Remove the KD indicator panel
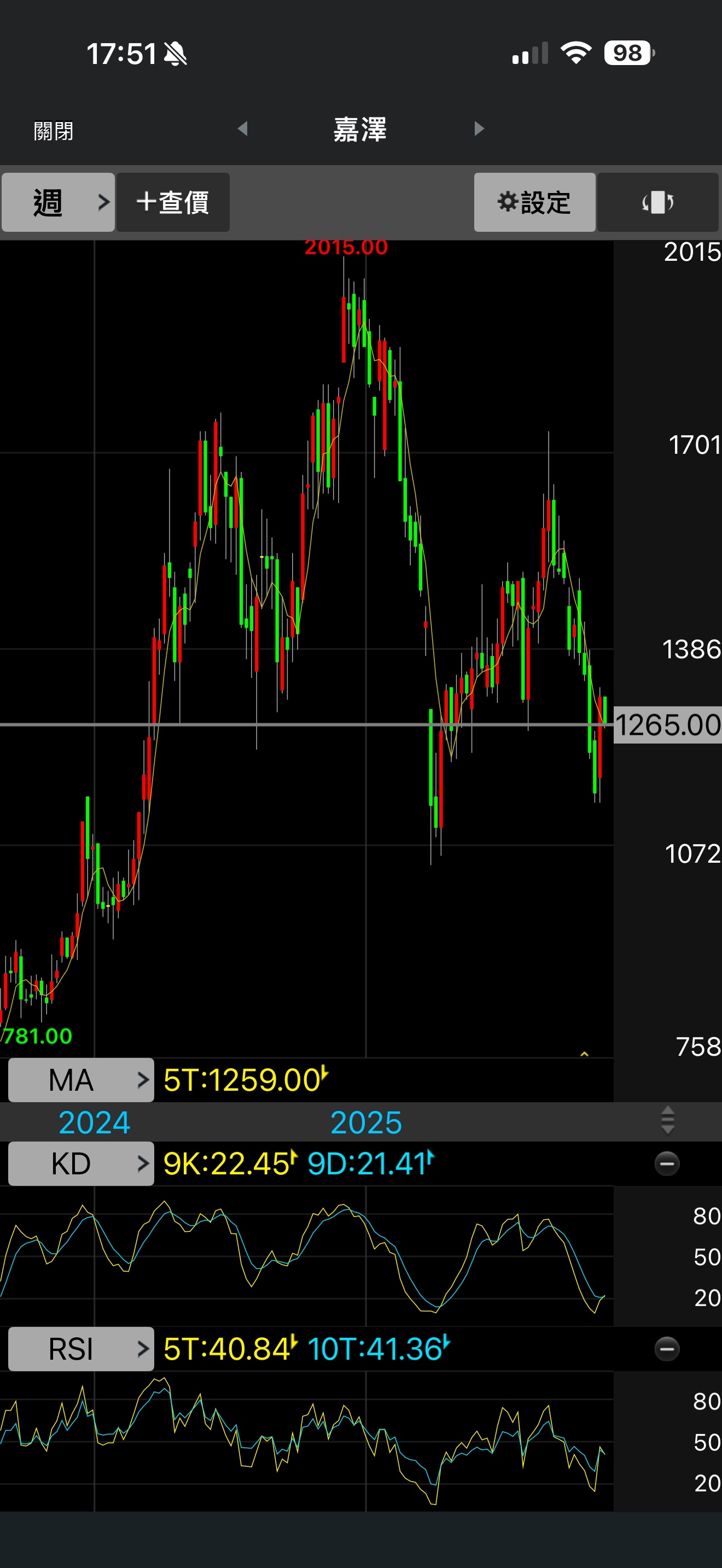722x1568 pixels. (x=667, y=1164)
